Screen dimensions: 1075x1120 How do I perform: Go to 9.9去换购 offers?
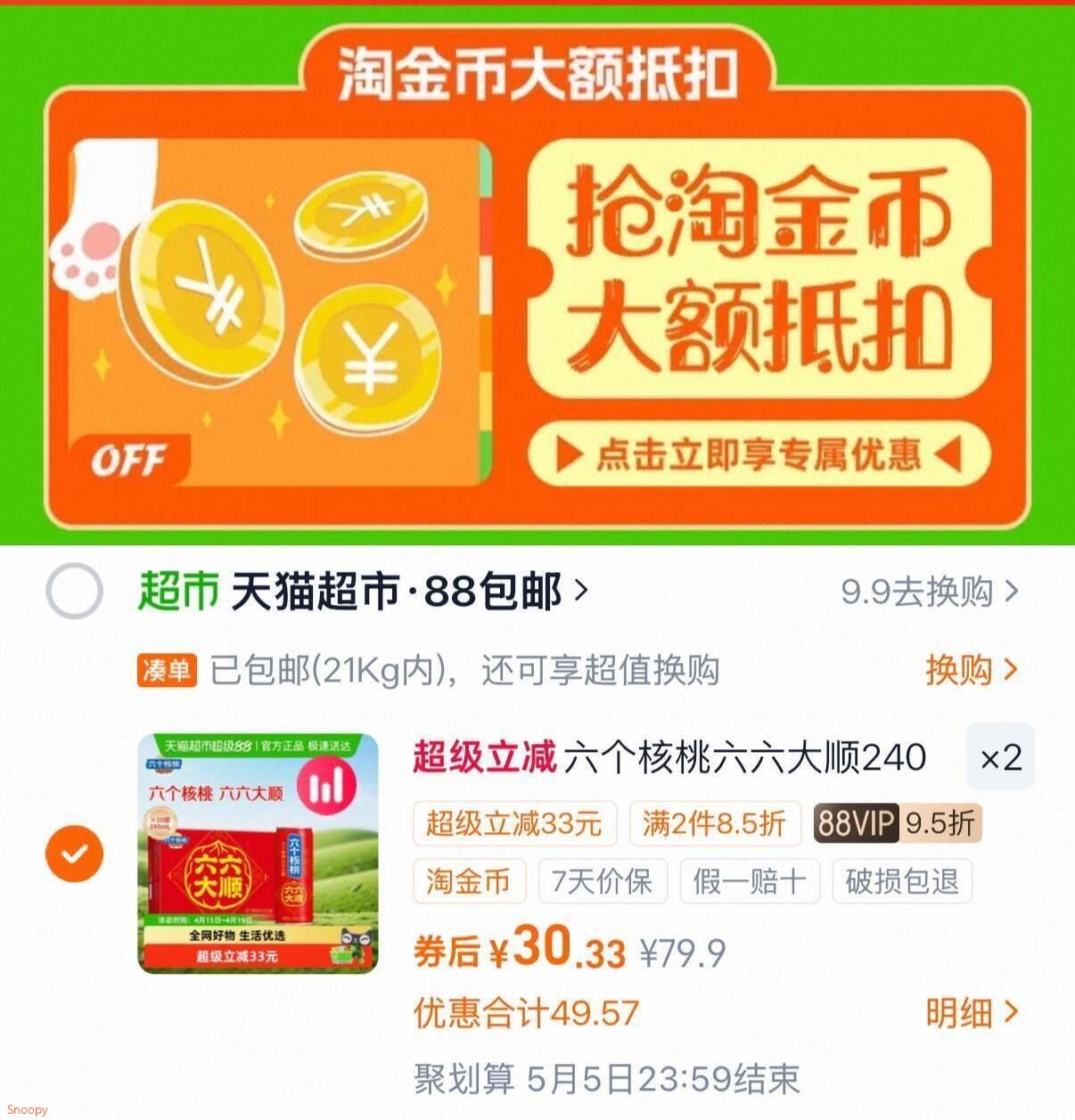tap(929, 592)
